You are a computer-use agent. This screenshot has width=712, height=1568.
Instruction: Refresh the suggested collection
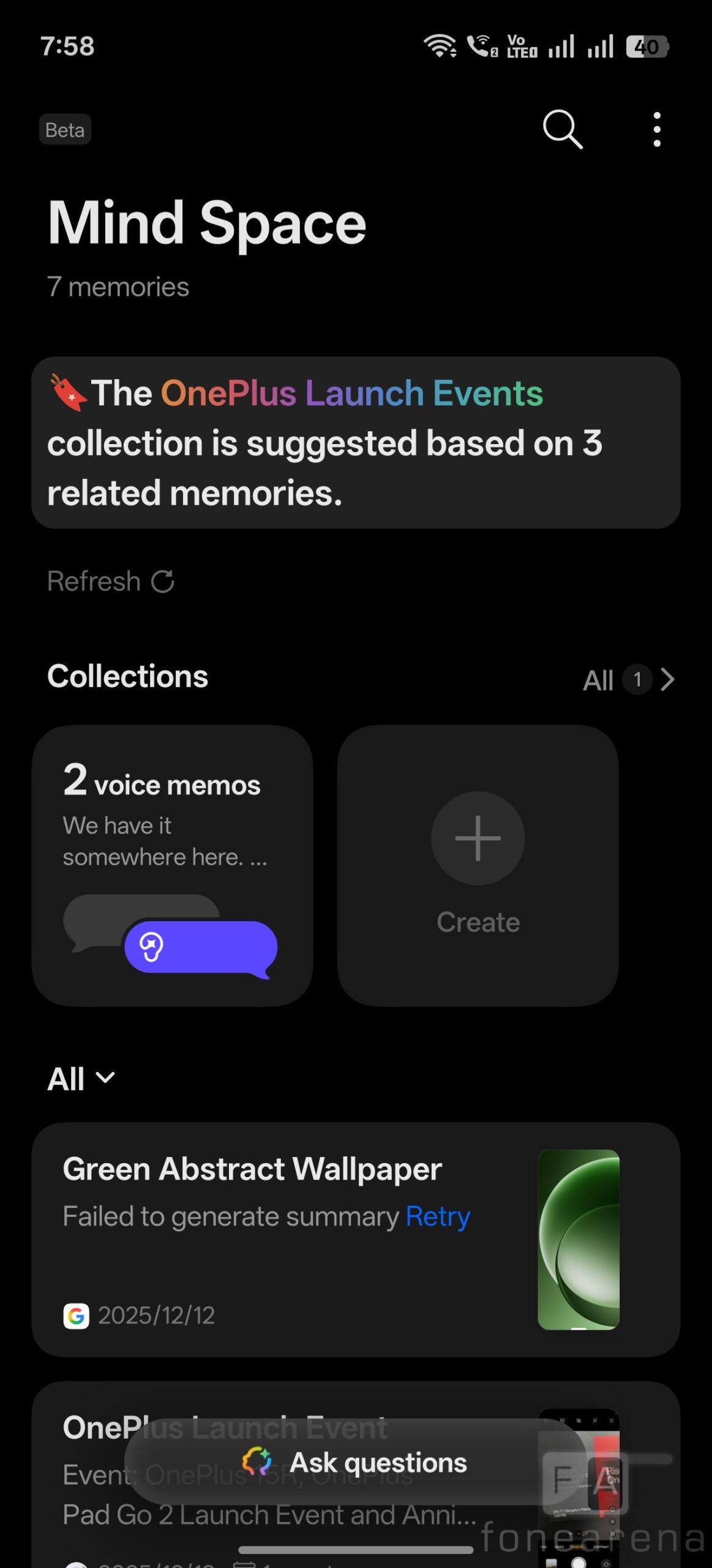pos(111,581)
